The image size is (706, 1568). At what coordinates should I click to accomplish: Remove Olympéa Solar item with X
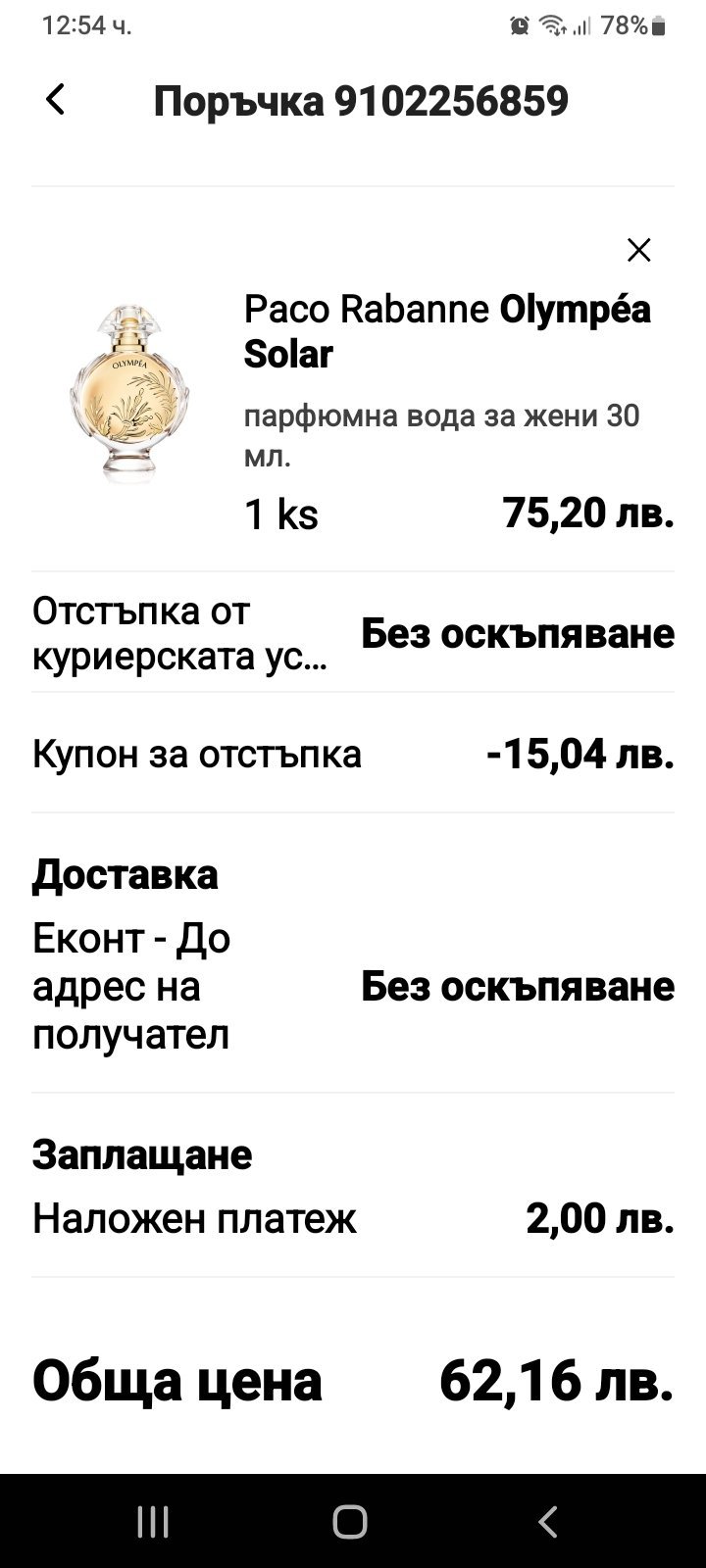point(638,251)
